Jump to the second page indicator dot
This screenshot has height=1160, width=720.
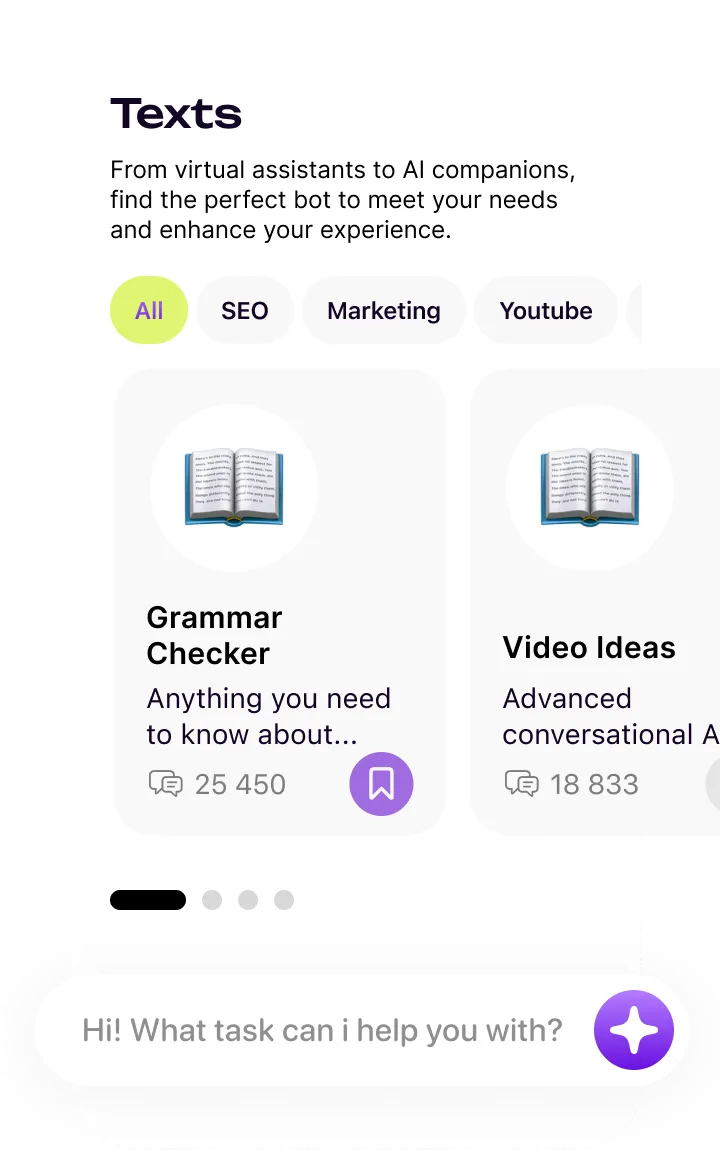point(212,900)
